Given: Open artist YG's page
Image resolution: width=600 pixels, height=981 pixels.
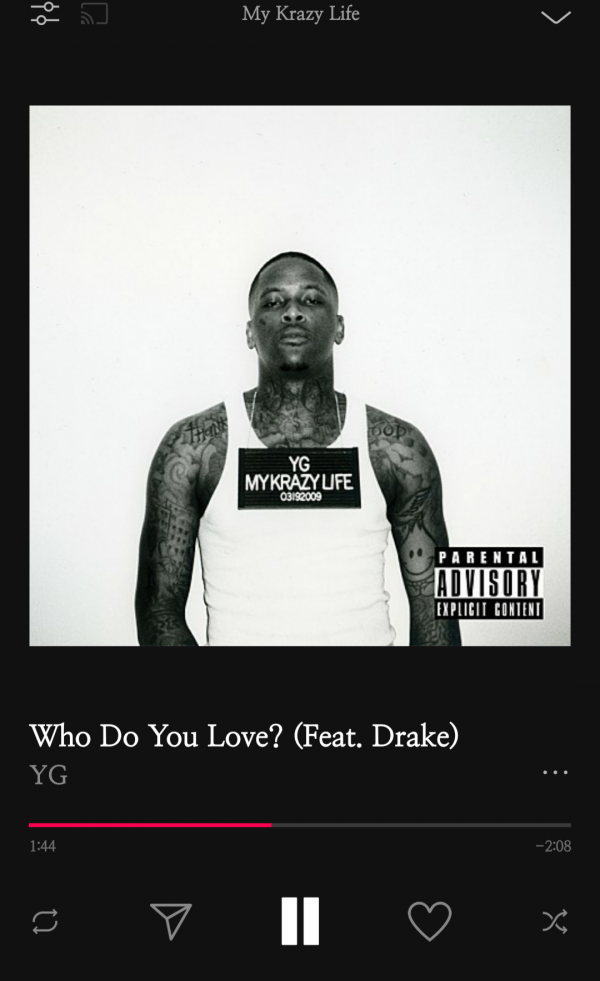Looking at the screenshot, I should click(x=49, y=775).
